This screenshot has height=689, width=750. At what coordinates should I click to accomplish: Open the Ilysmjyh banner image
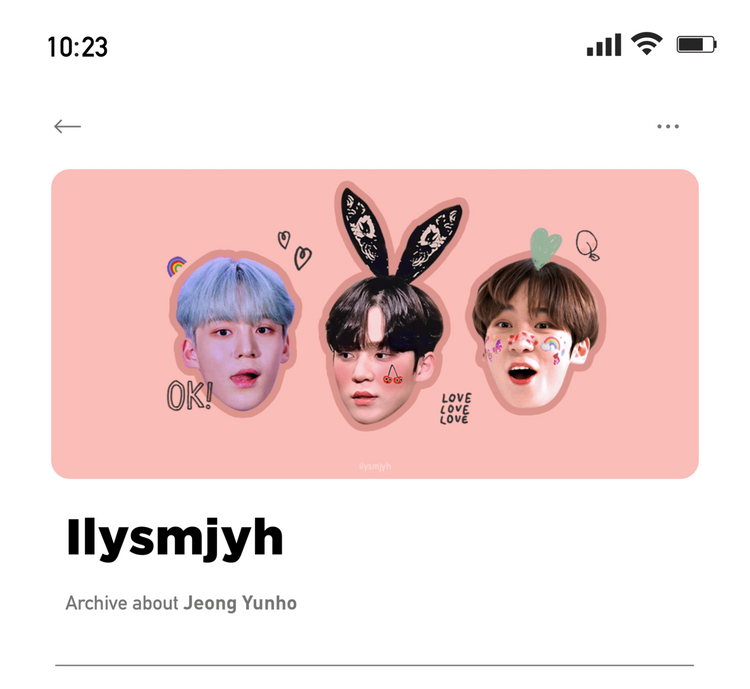[375, 324]
